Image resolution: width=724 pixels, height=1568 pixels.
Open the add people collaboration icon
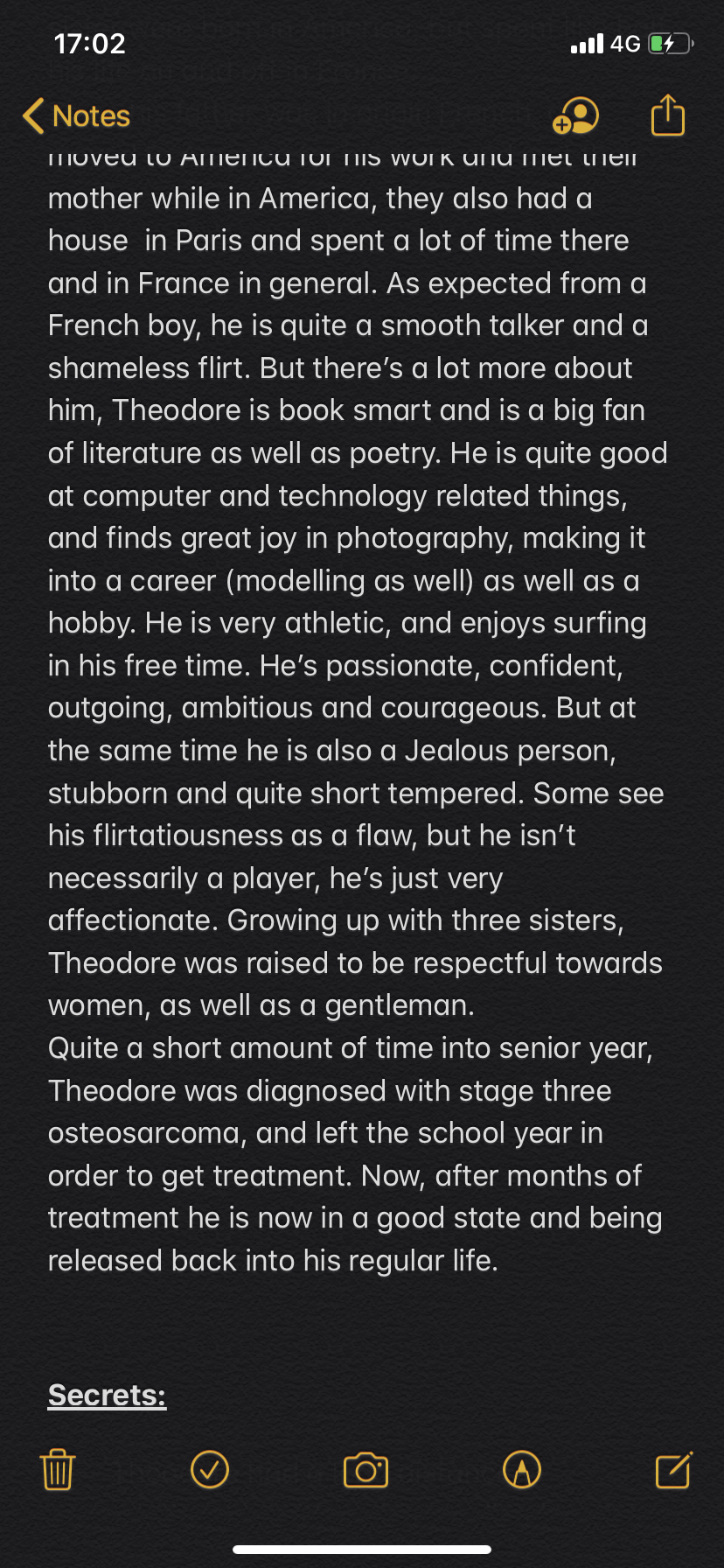pyautogui.click(x=575, y=115)
